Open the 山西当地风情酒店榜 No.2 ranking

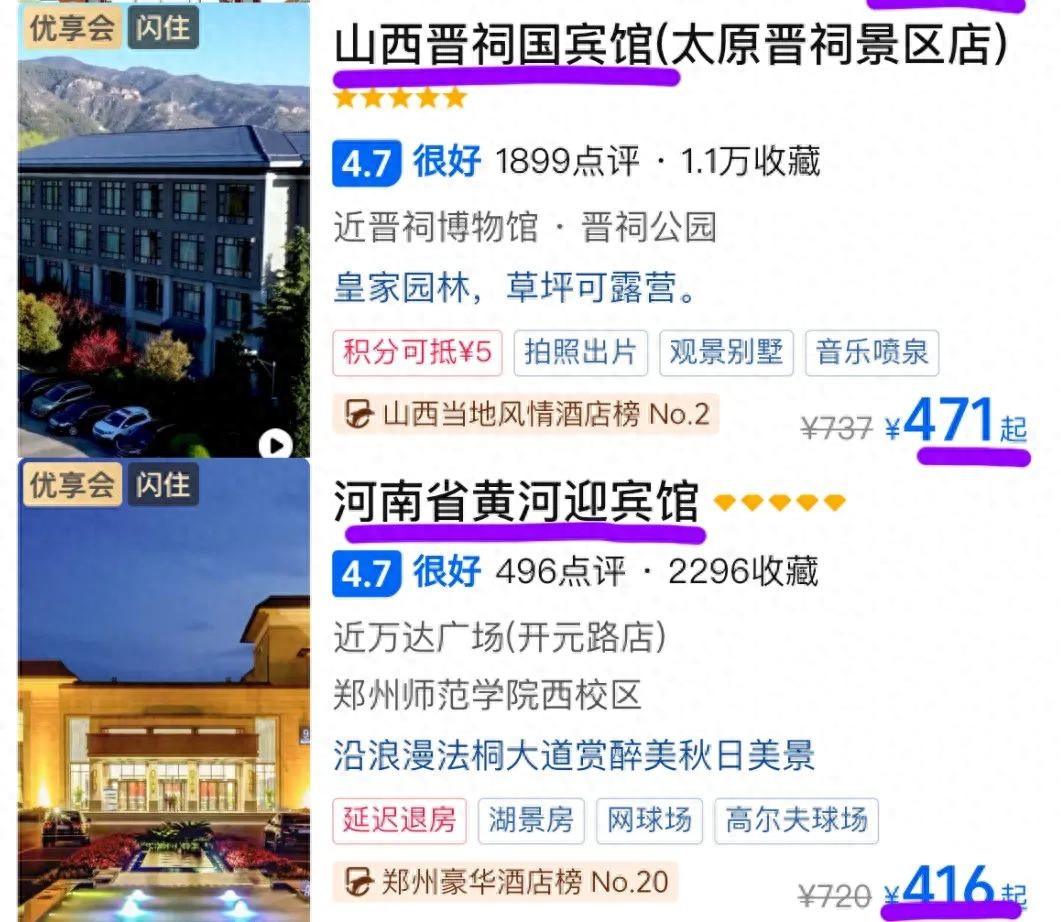[526, 414]
